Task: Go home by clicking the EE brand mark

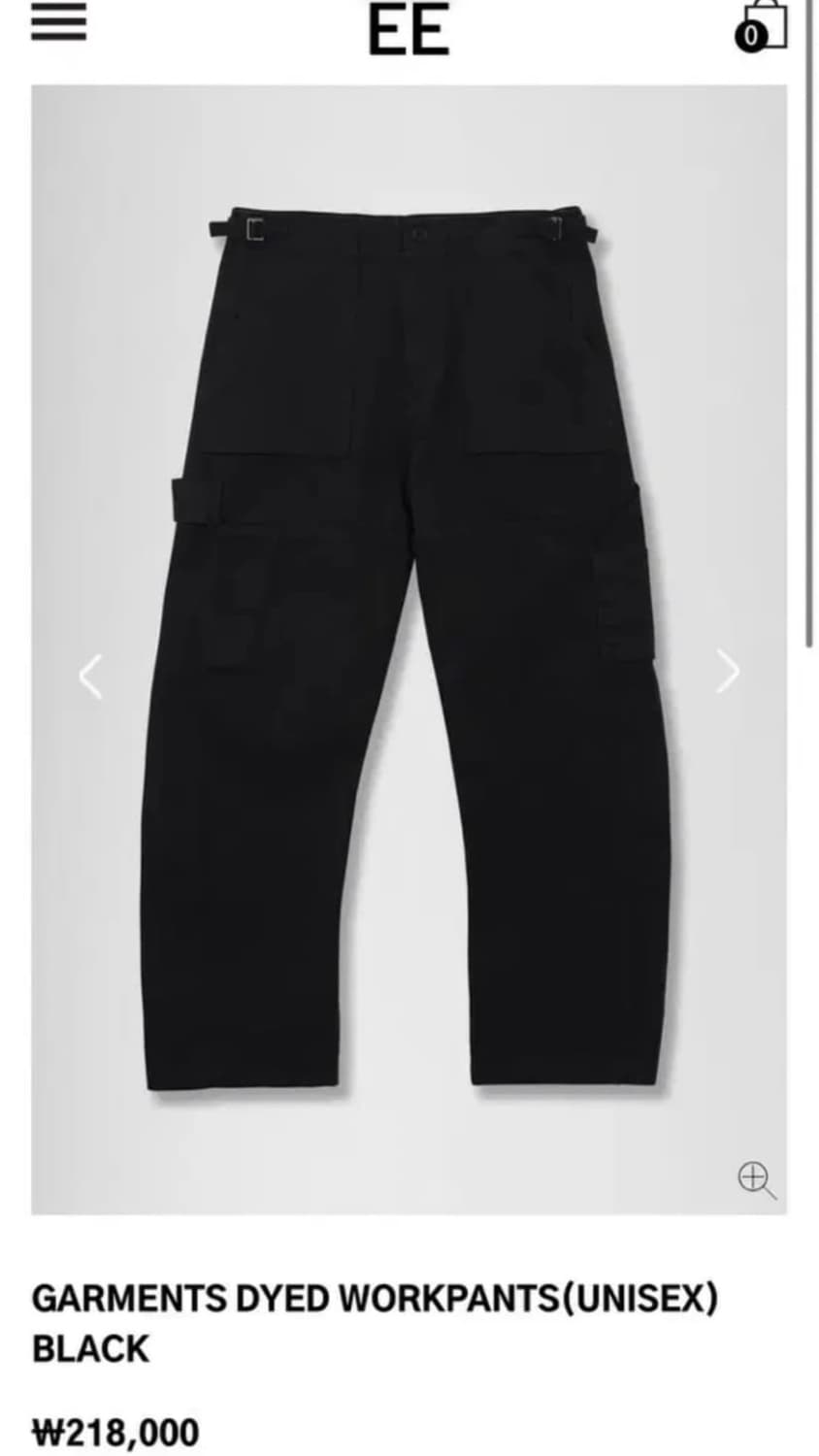Action: click(x=409, y=29)
